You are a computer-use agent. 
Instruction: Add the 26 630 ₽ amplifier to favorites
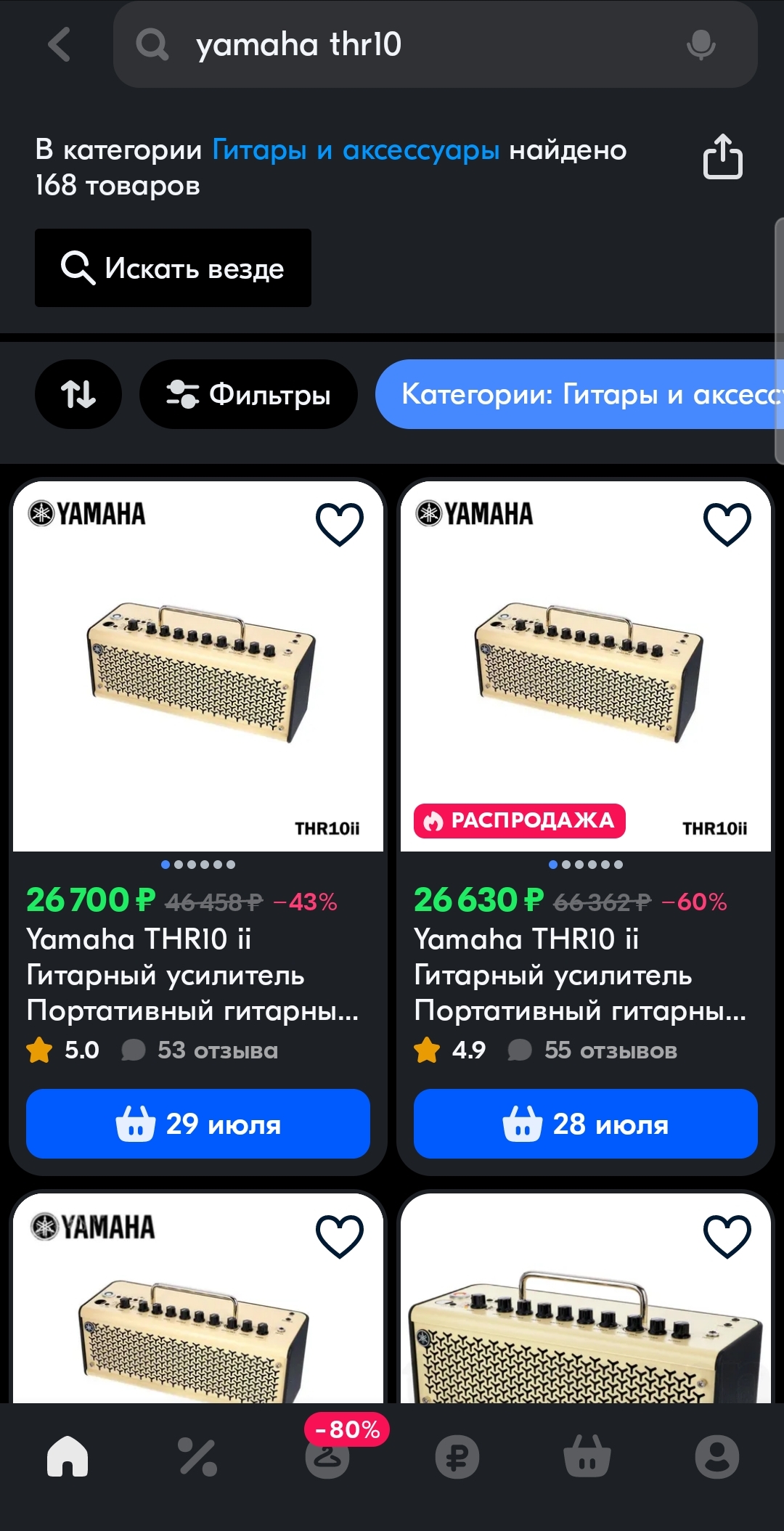pos(727,524)
